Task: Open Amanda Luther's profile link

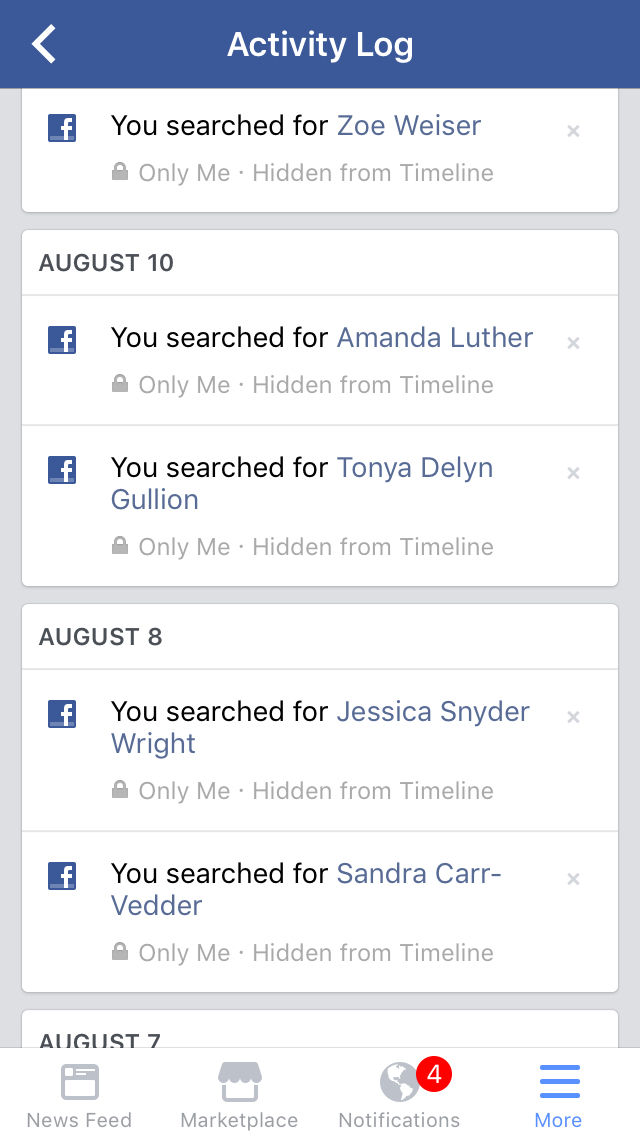Action: point(435,338)
